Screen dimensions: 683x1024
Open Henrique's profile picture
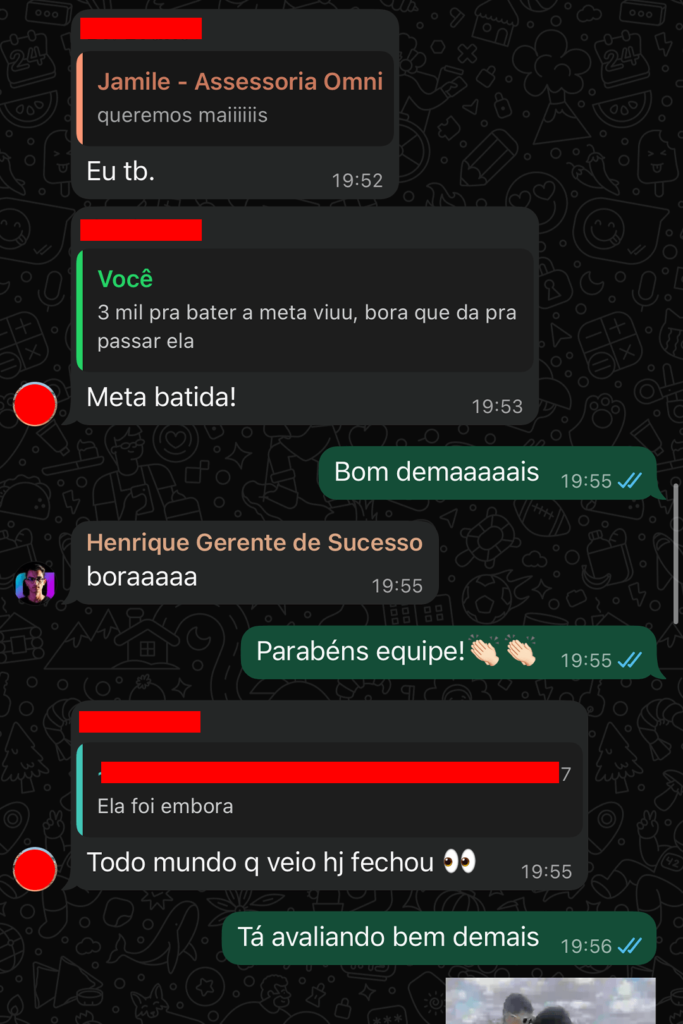(35, 583)
